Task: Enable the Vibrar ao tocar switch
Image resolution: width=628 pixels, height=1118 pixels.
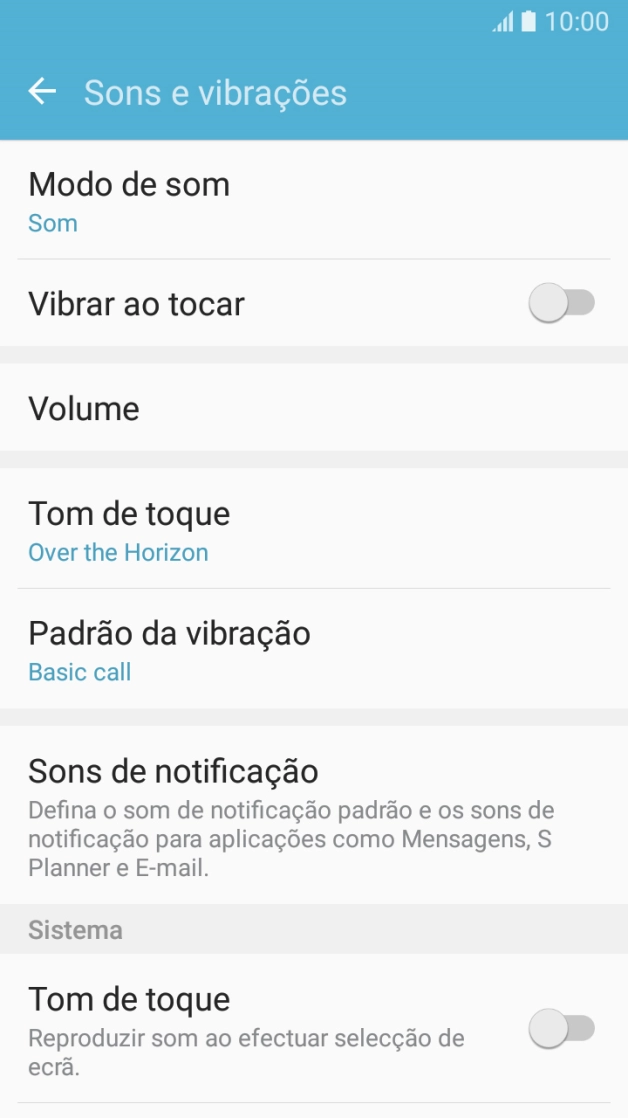Action: 562,303
